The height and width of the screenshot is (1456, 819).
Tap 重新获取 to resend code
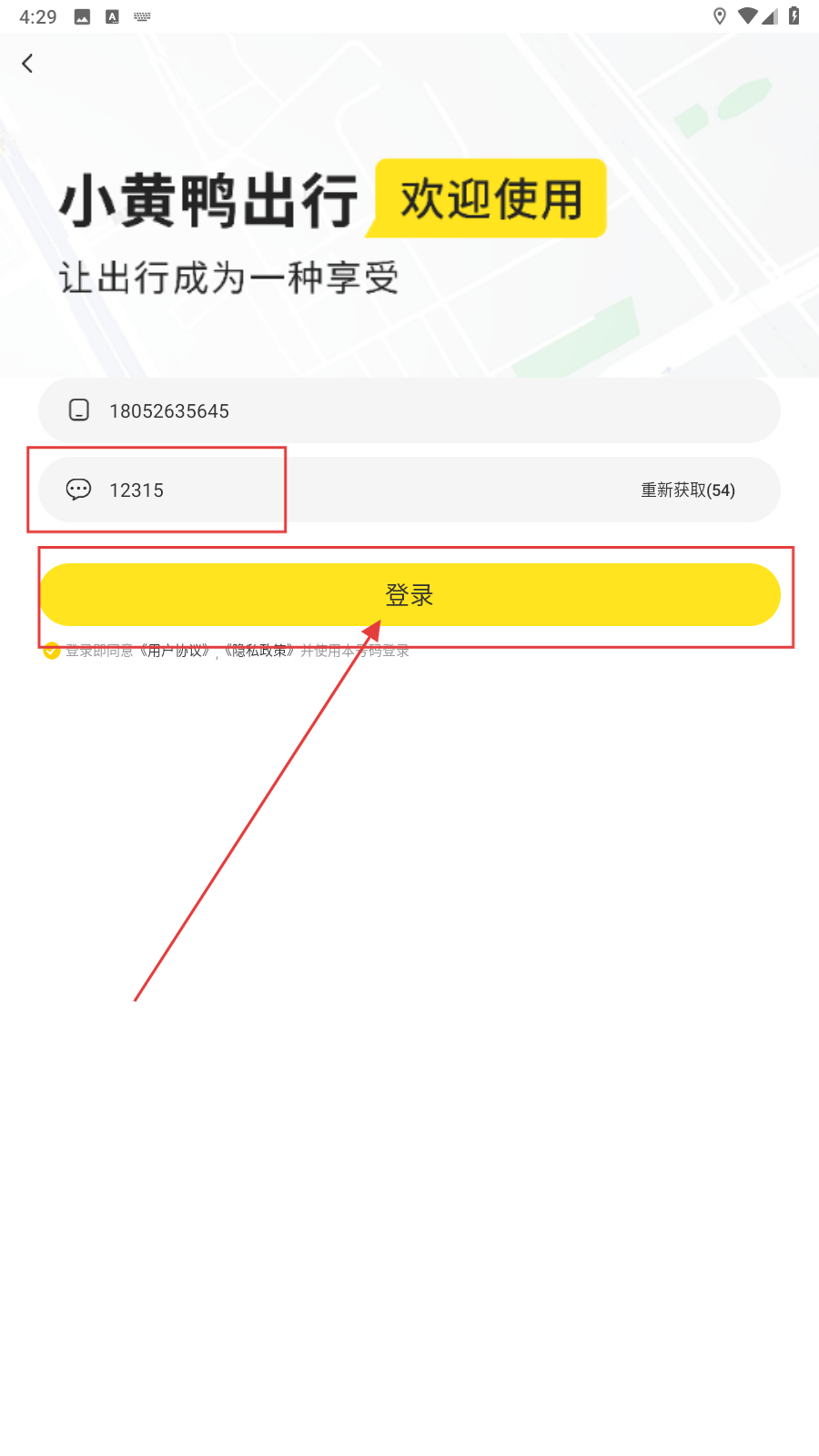(687, 490)
